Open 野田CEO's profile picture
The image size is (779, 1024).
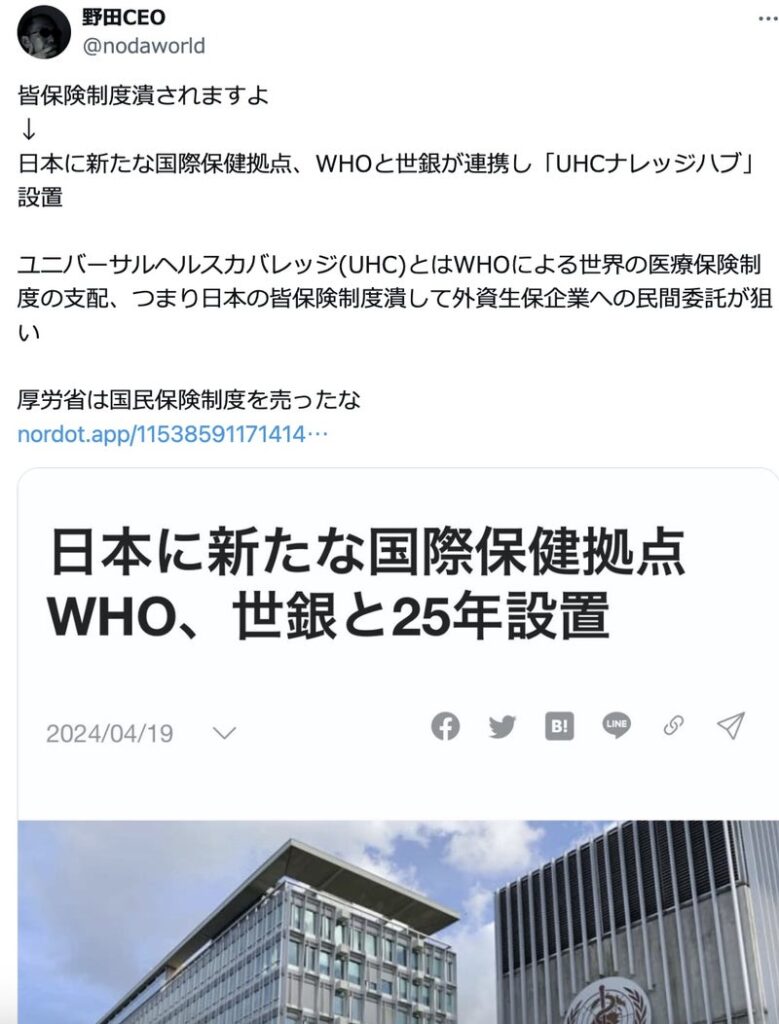pyautogui.click(x=44, y=32)
